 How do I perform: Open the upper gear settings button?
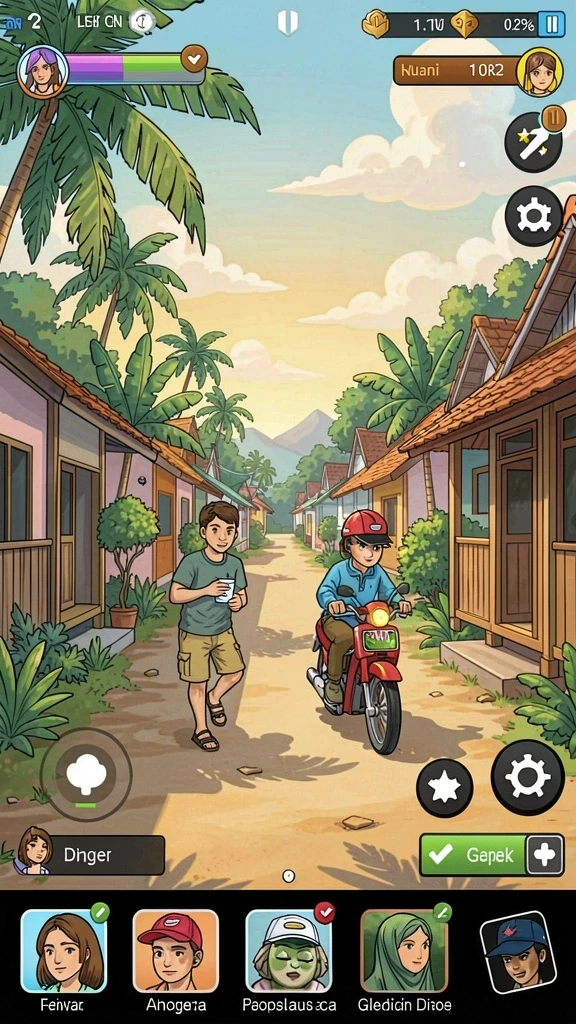coord(534,216)
